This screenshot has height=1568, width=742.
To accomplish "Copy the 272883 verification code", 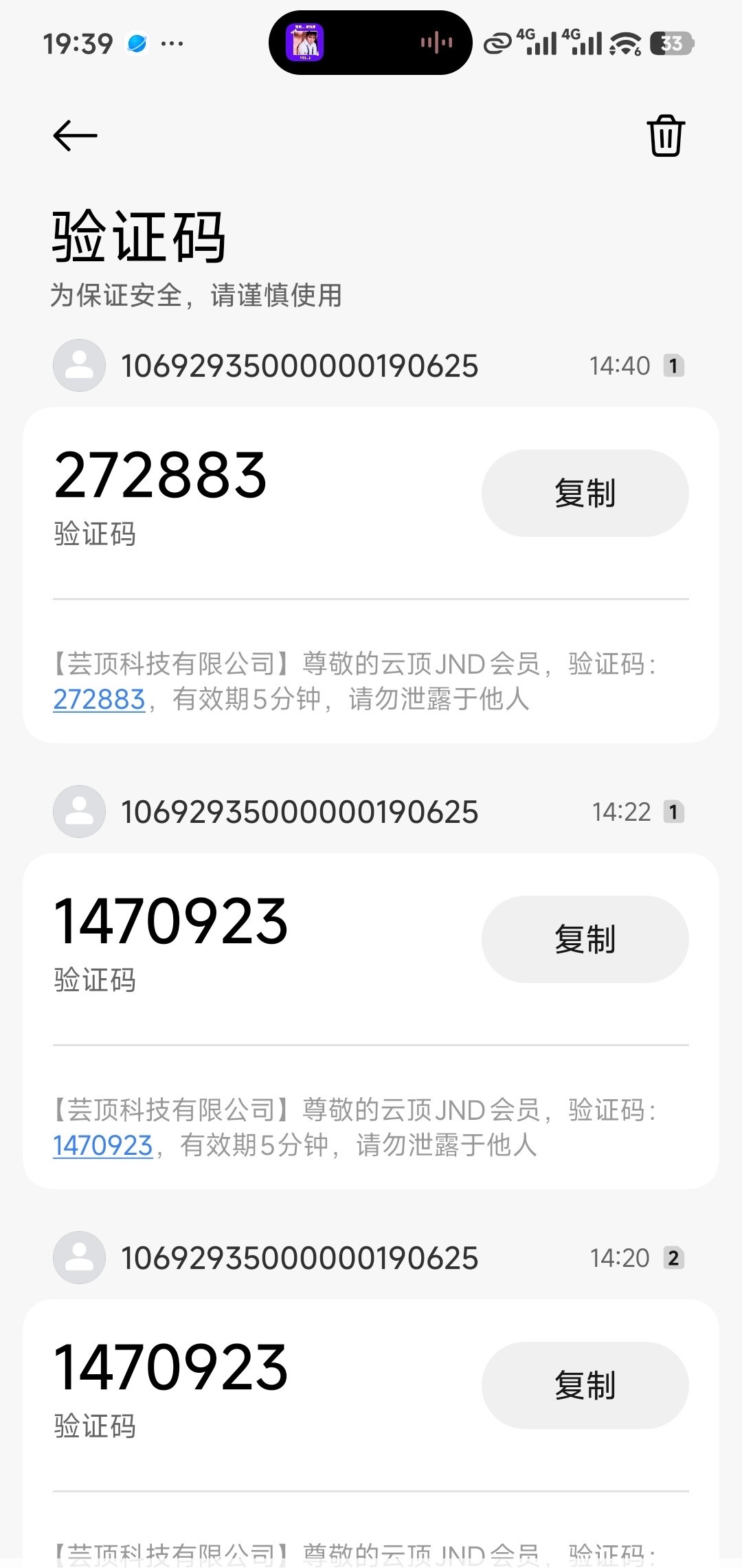I will pyautogui.click(x=585, y=493).
